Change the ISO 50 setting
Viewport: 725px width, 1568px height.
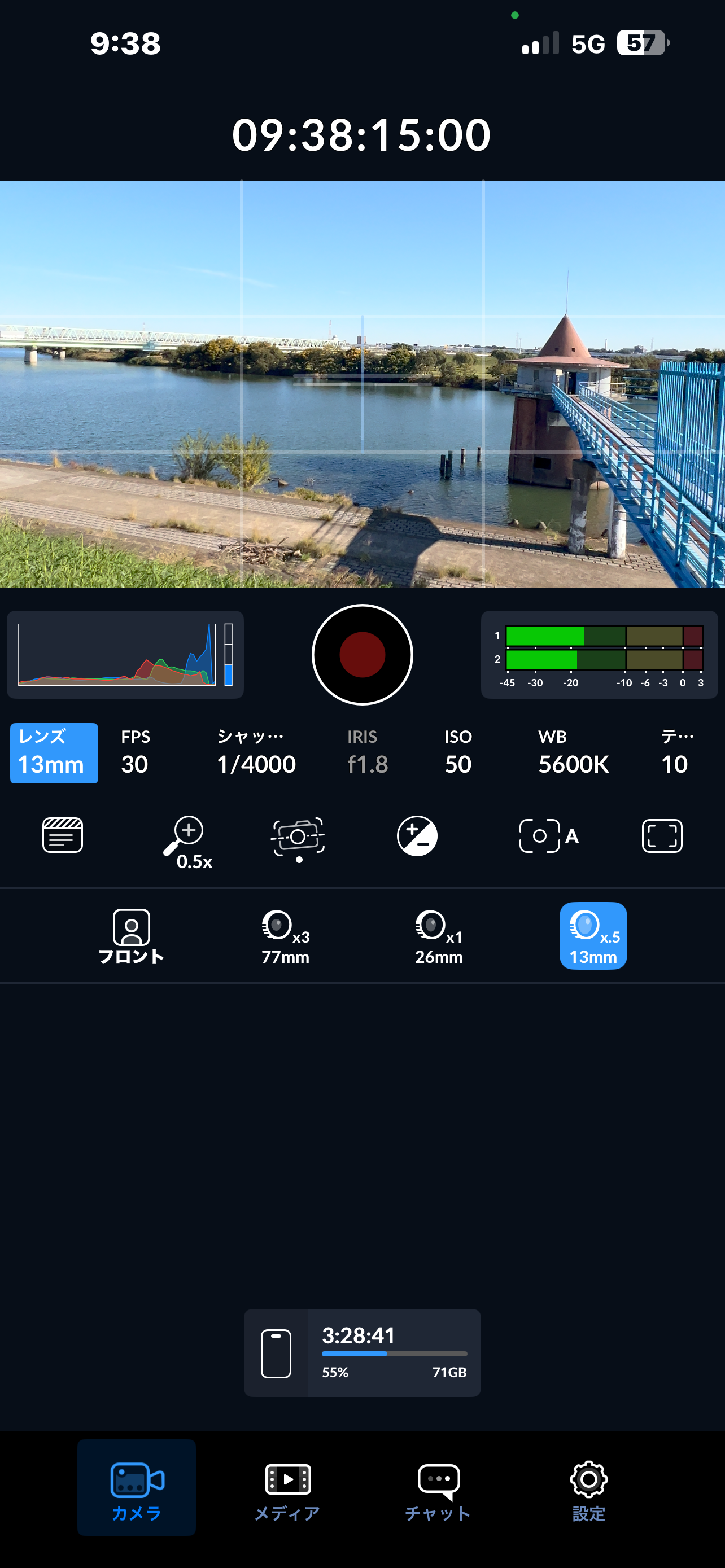click(x=458, y=752)
